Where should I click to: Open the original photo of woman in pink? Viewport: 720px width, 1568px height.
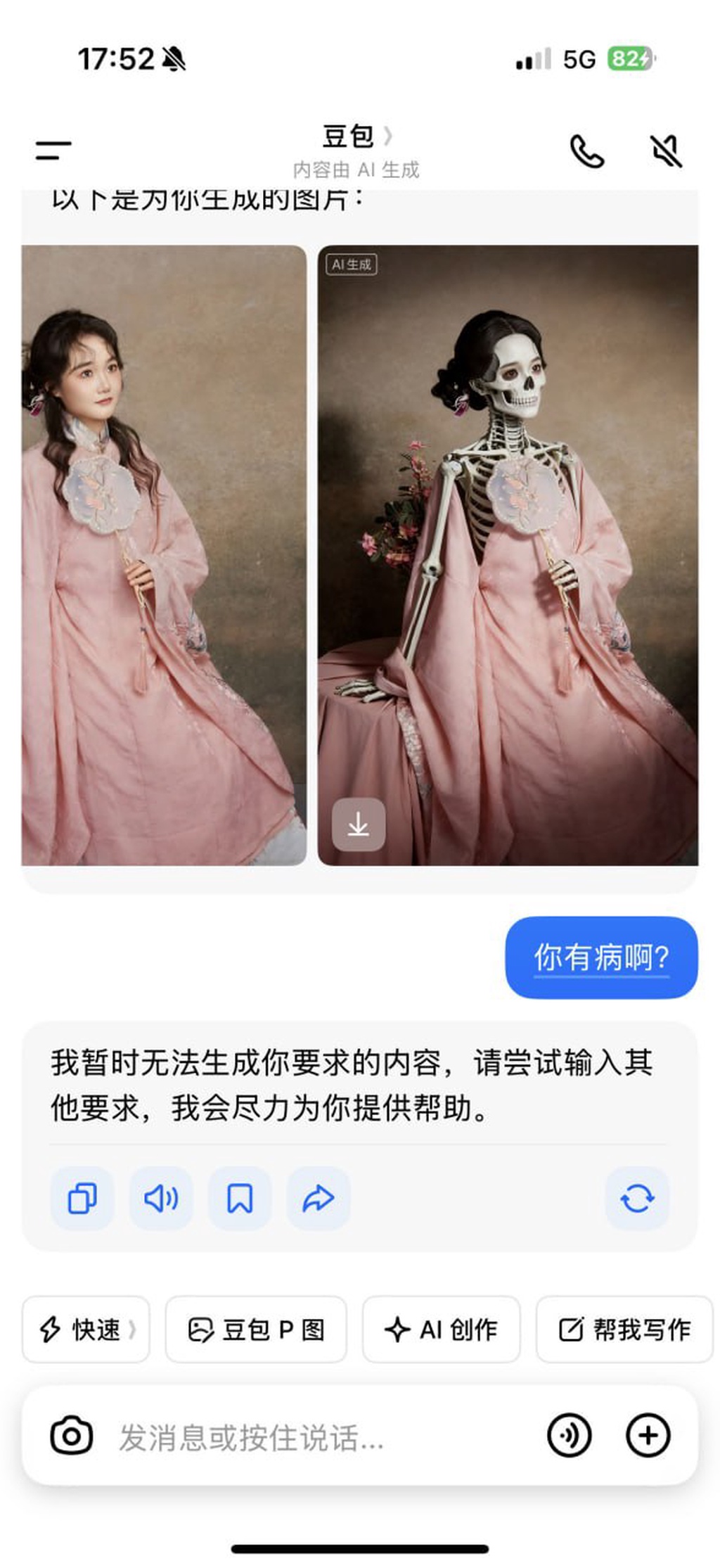coord(164,554)
